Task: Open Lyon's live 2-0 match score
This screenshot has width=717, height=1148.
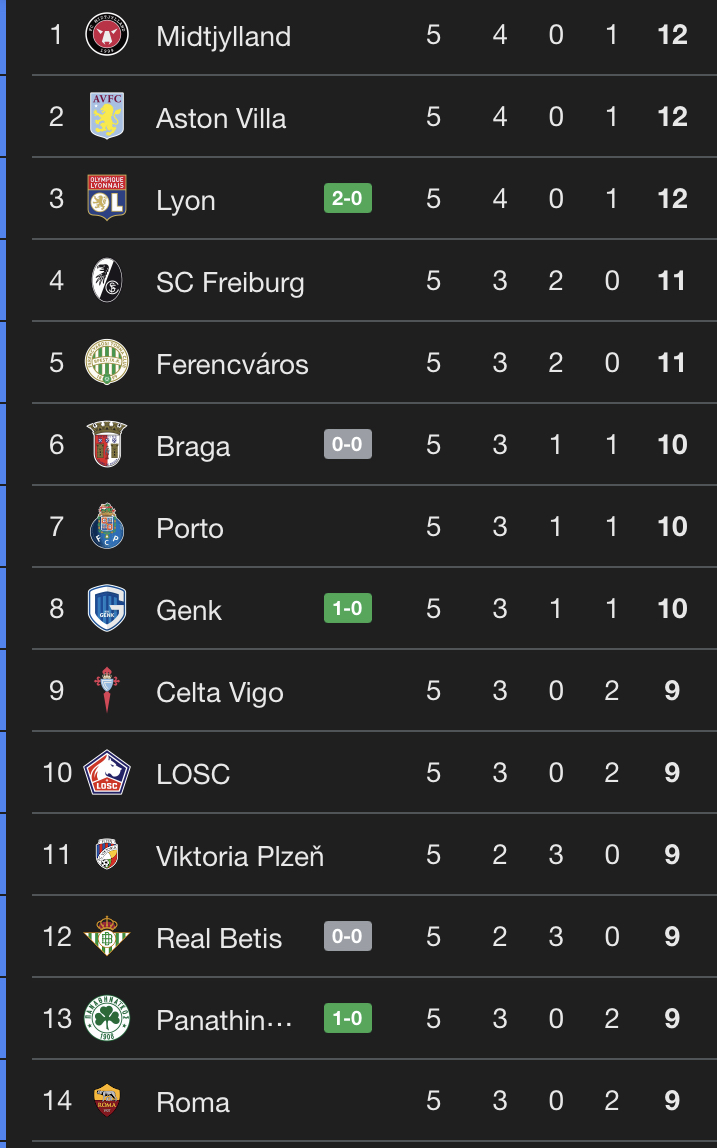Action: tap(347, 198)
